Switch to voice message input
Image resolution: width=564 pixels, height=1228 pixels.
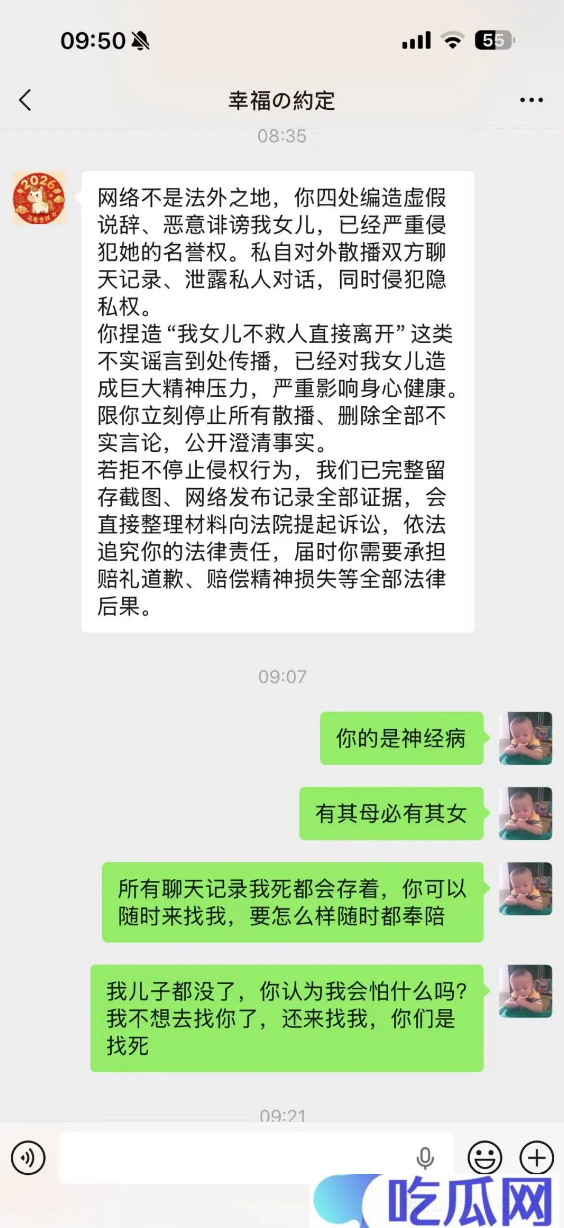pyautogui.click(x=28, y=1158)
